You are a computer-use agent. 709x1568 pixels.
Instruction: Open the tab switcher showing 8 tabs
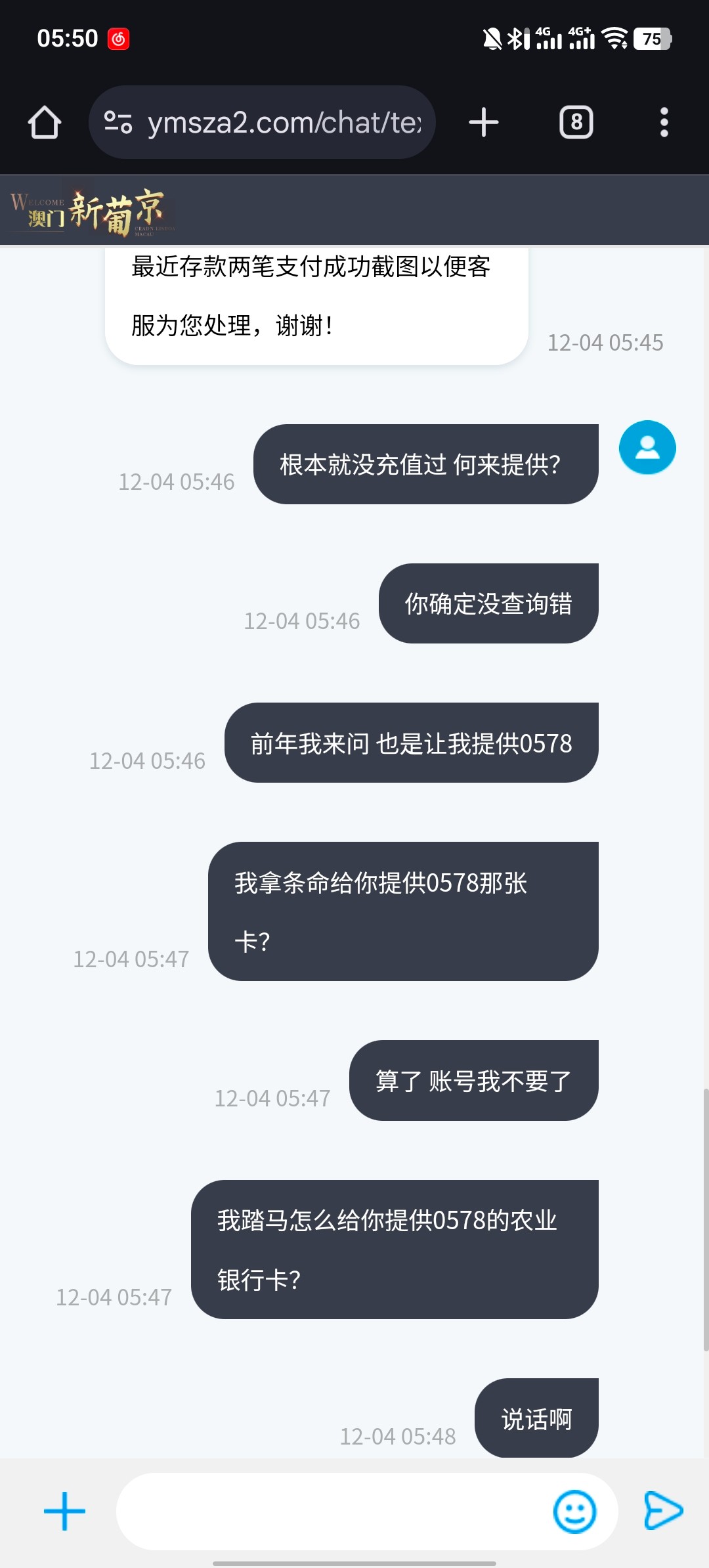point(576,122)
